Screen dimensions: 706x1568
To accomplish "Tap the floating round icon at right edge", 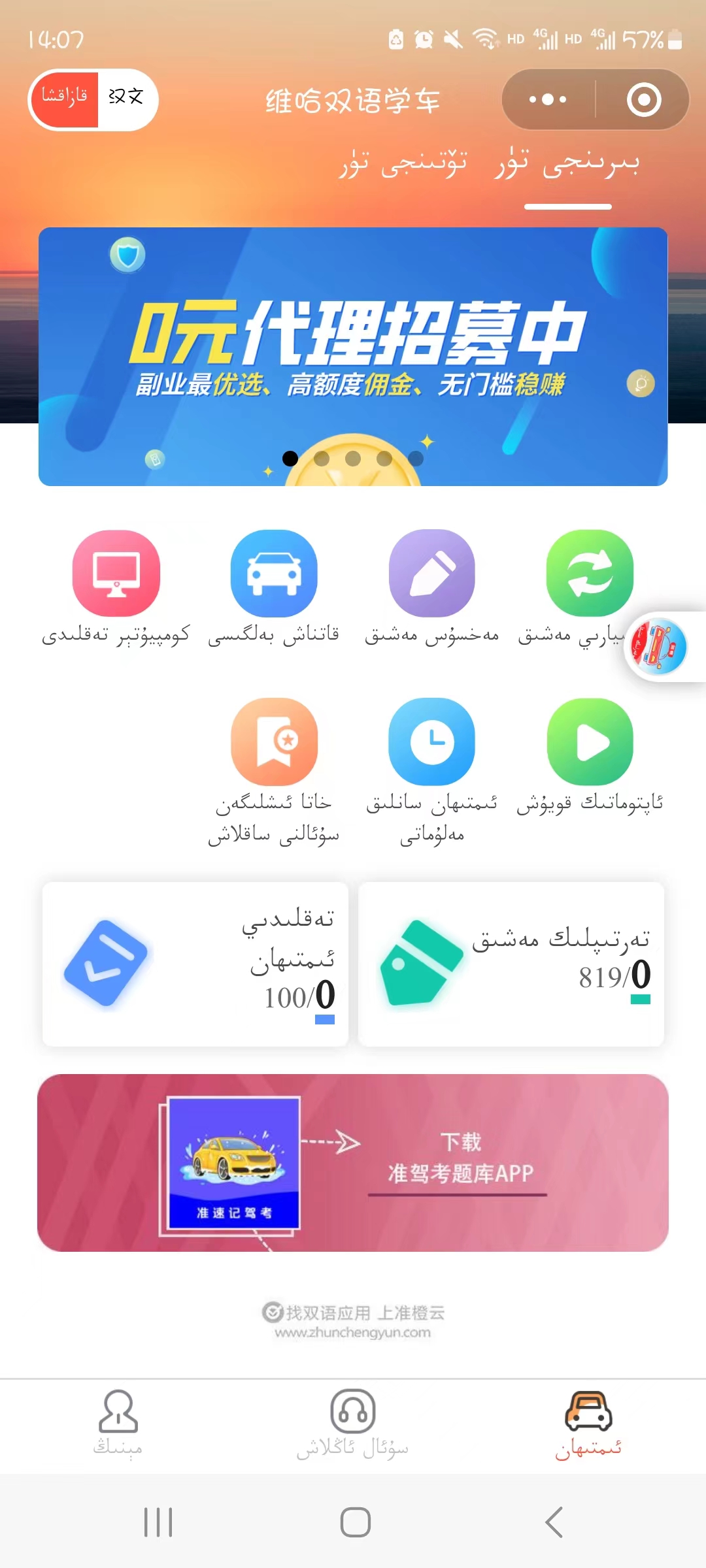I will [659, 647].
